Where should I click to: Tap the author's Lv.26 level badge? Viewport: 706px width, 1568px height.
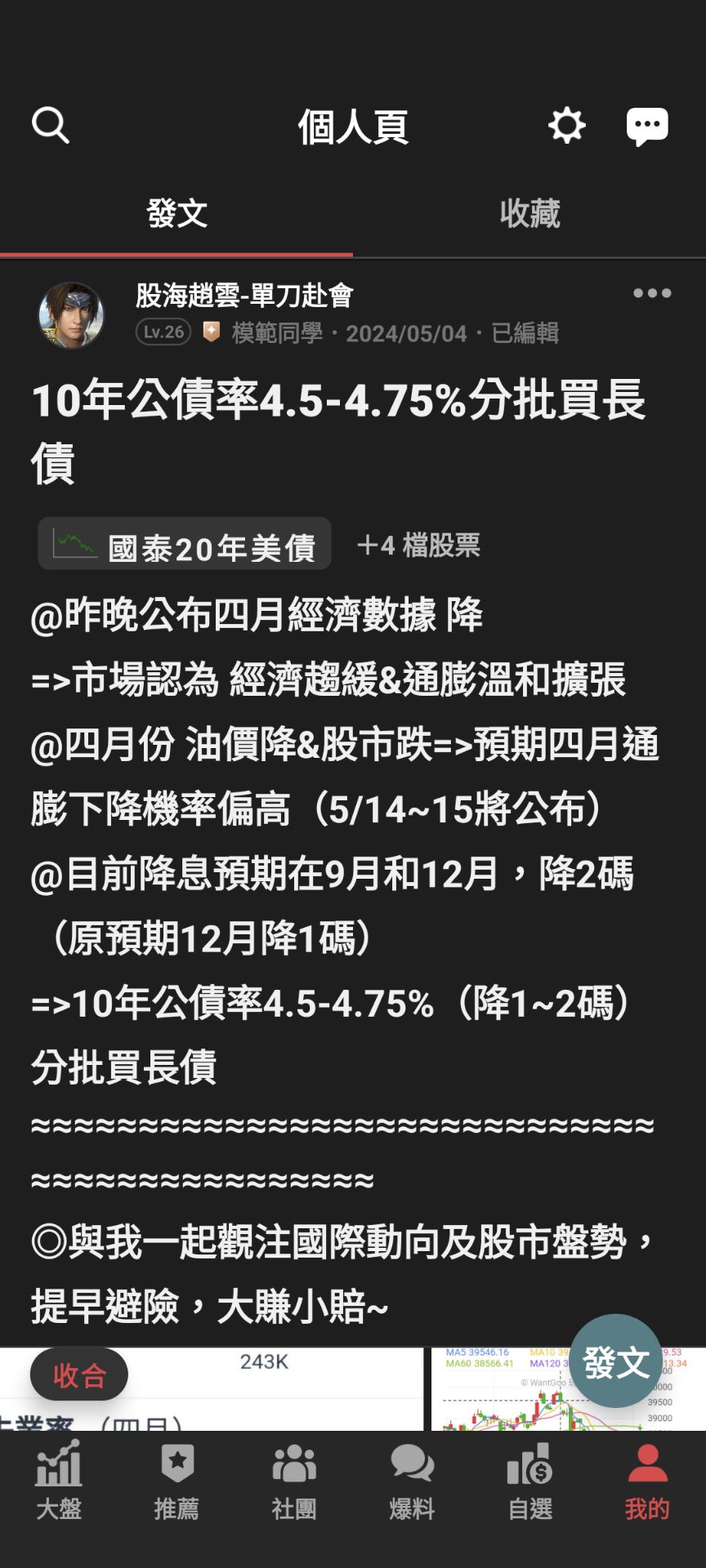tap(163, 333)
